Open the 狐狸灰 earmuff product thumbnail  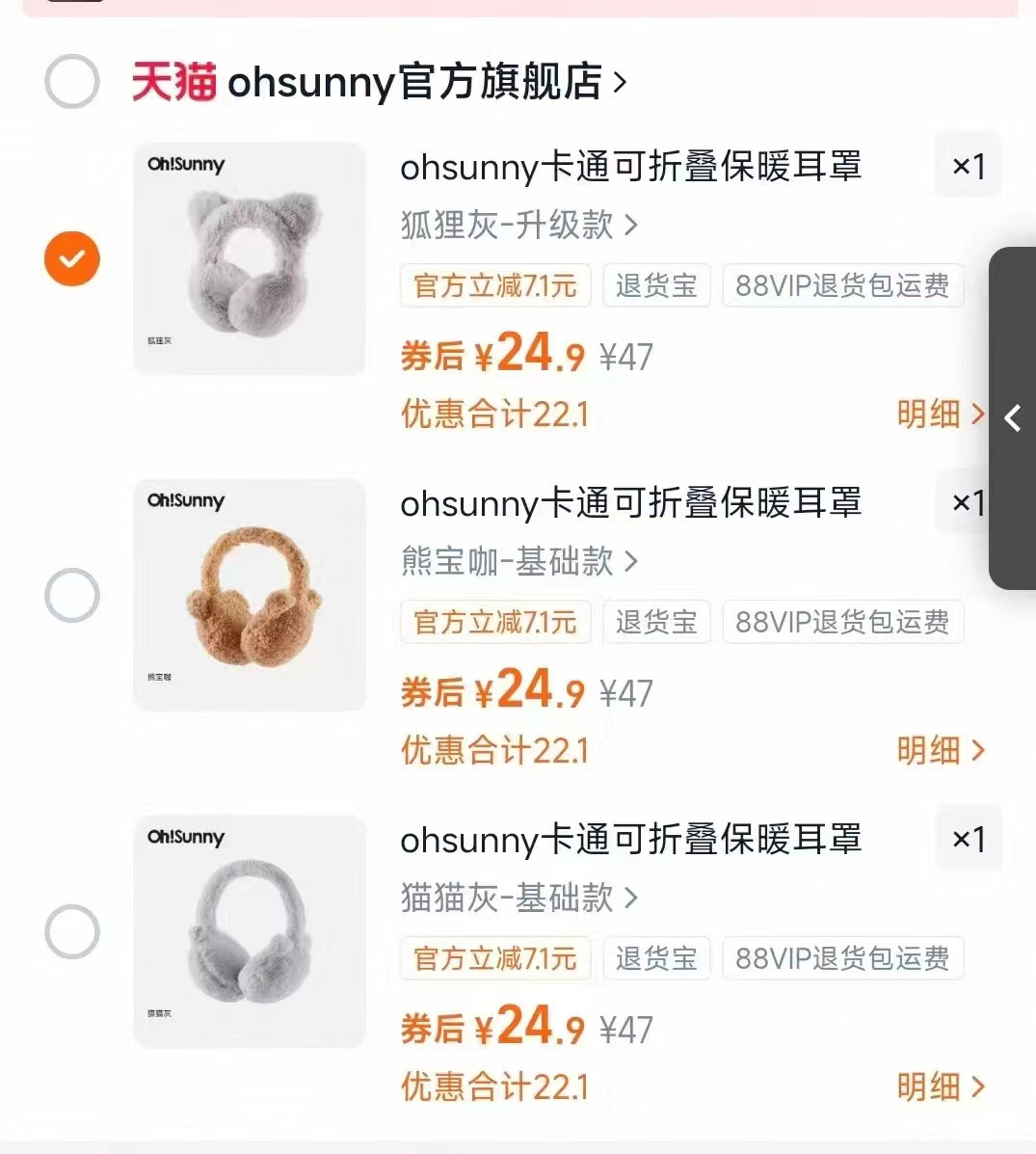(251, 258)
